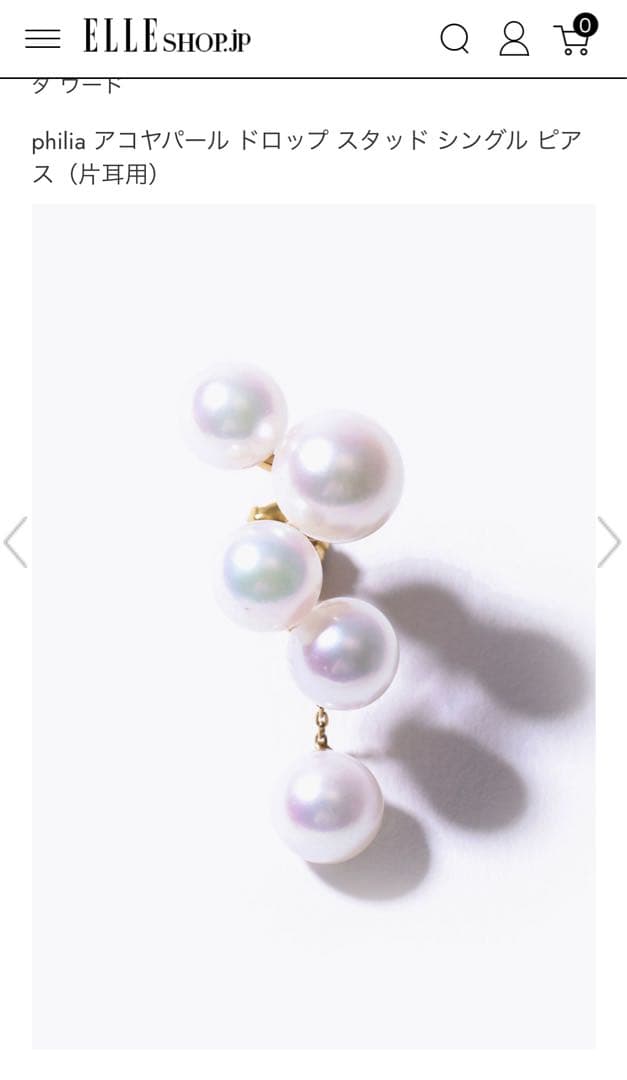627x1080 pixels.
Task: Enlarge the pearl earring product photo
Action: 313,625
